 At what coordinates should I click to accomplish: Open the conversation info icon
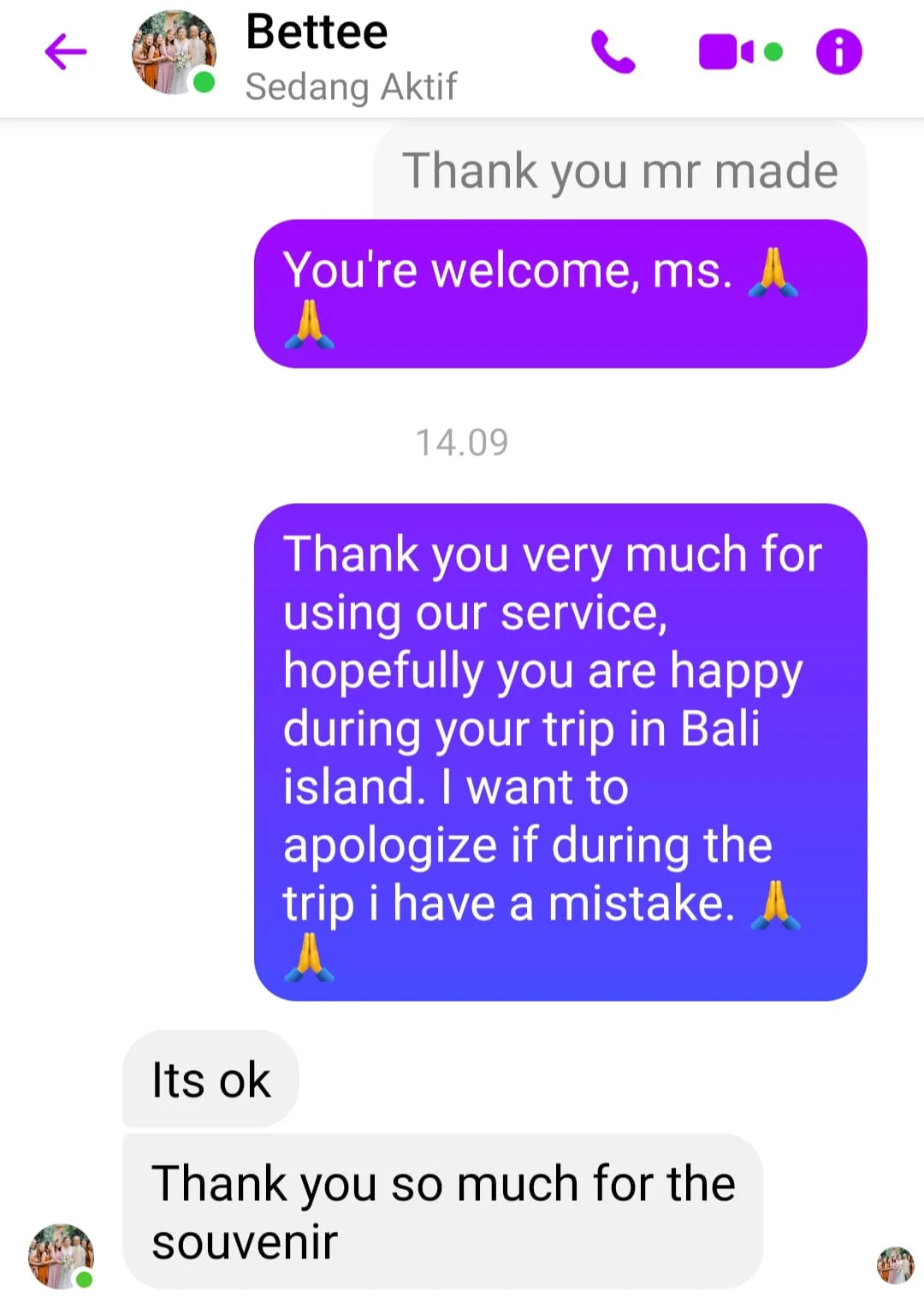pyautogui.click(x=838, y=52)
